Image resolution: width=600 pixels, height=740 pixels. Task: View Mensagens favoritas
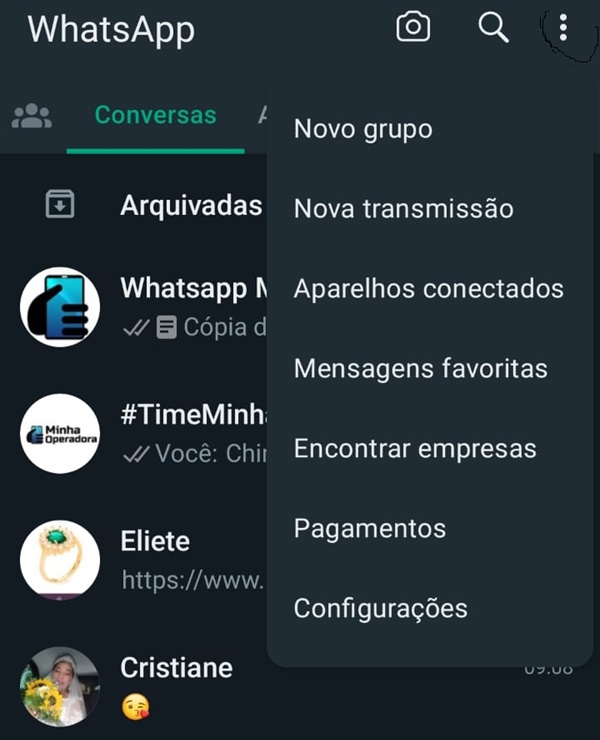[x=420, y=369]
